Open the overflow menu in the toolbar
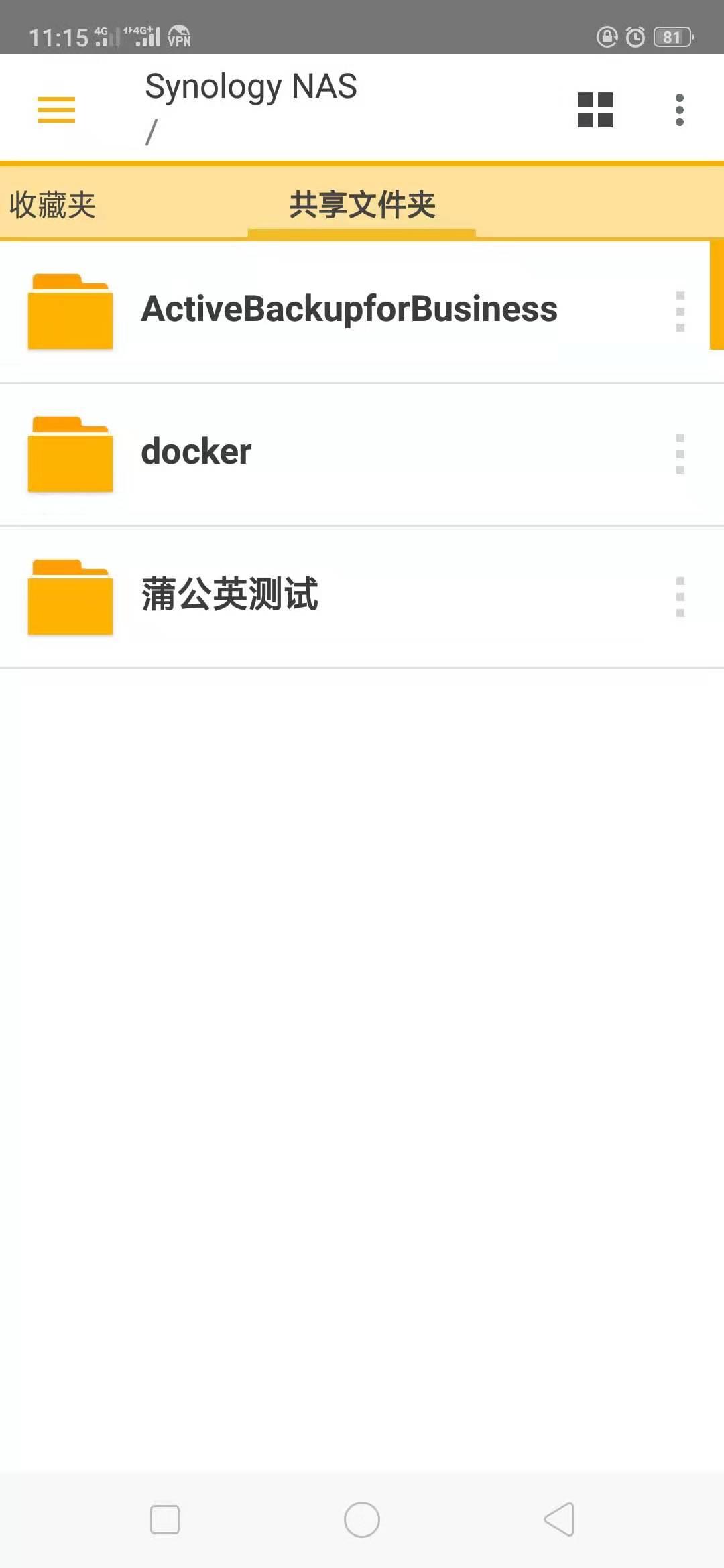 679,109
